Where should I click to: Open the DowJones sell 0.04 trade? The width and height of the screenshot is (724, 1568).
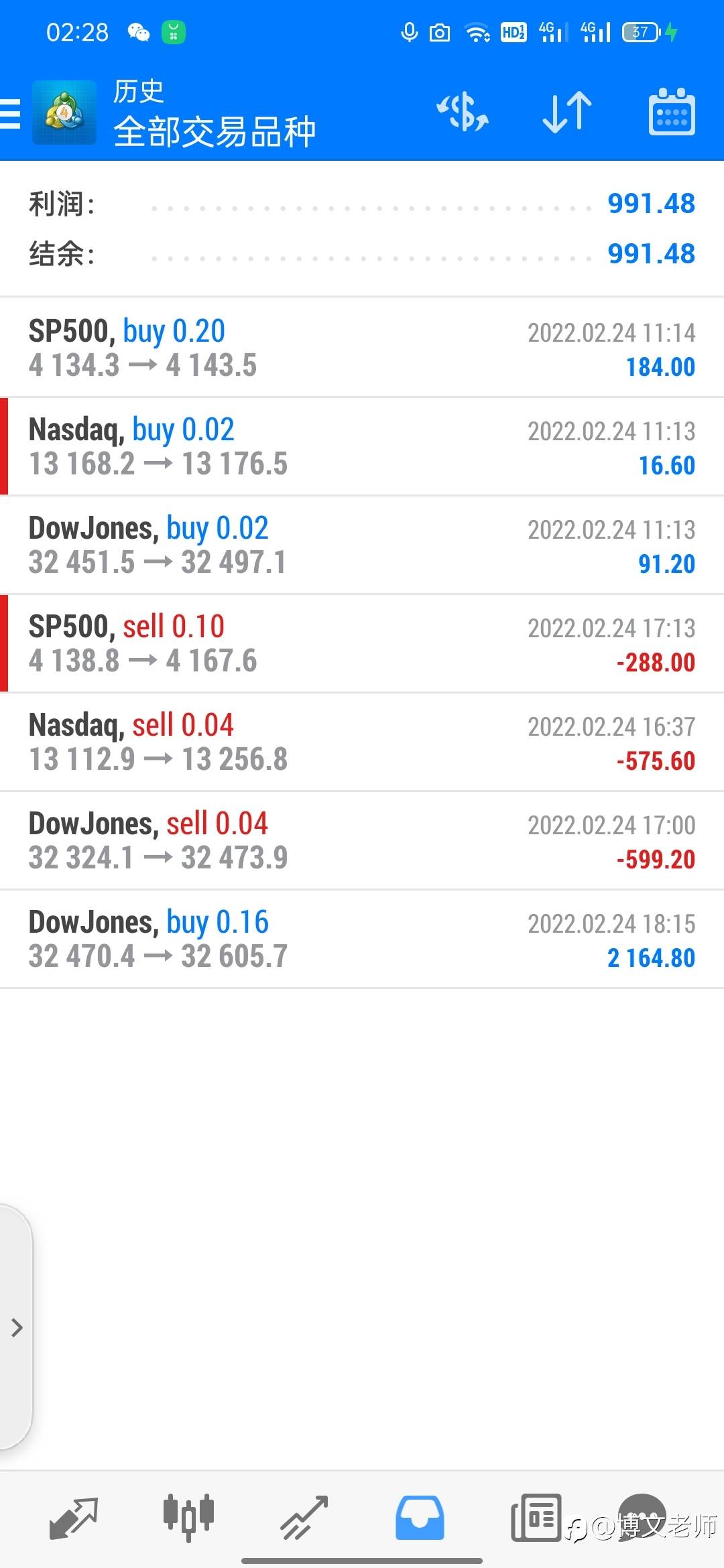point(362,840)
